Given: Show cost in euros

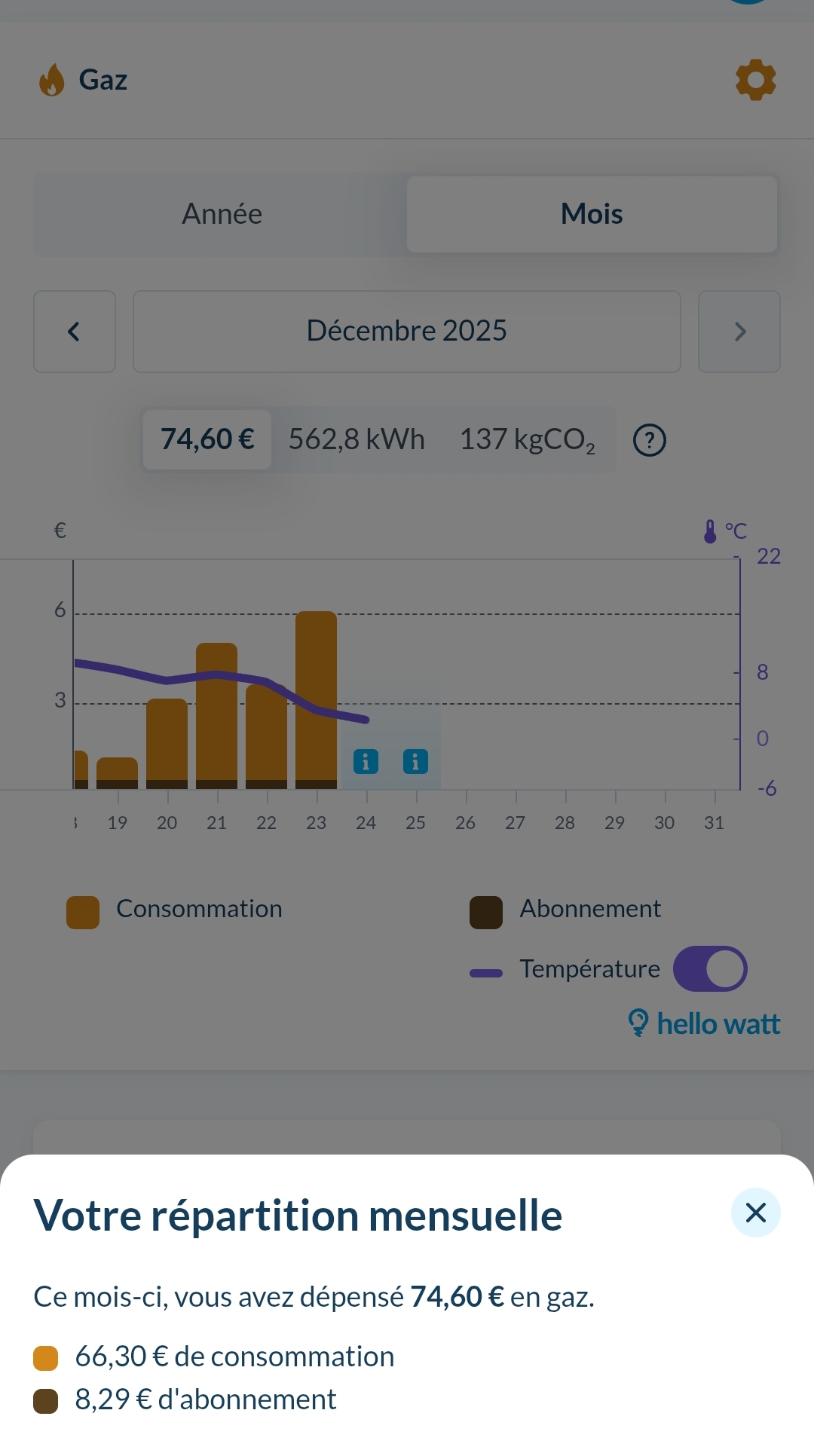Looking at the screenshot, I should pos(207,439).
